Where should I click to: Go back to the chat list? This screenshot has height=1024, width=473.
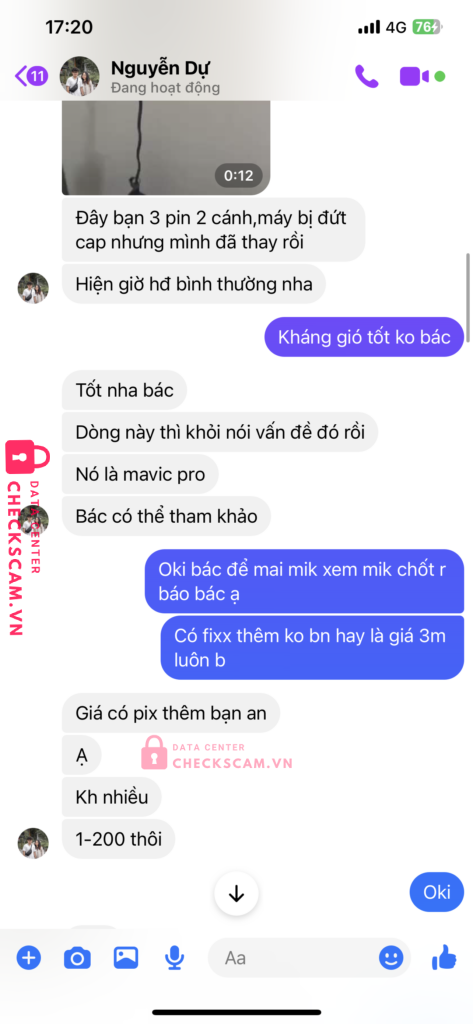31,76
